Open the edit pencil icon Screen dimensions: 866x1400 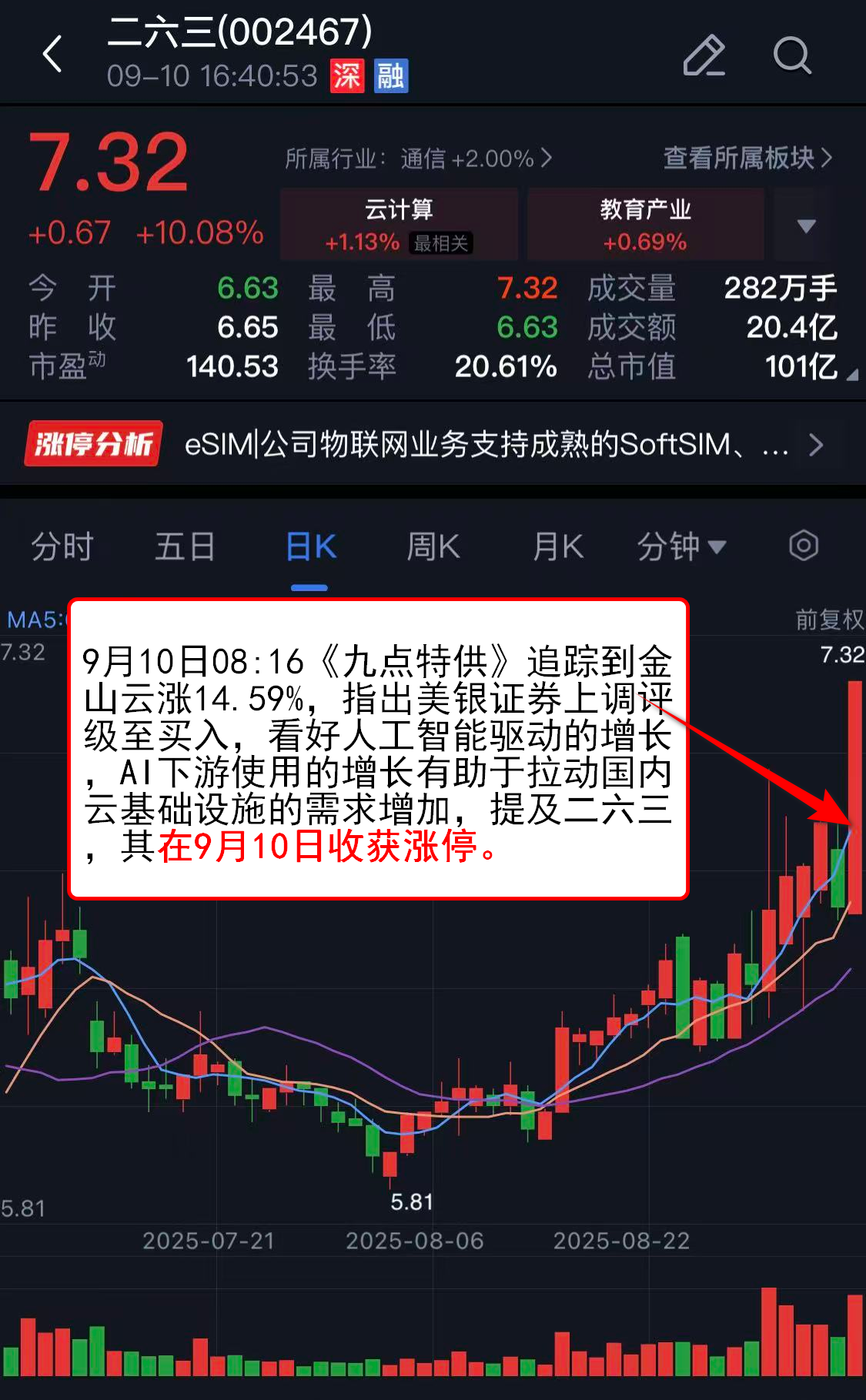tap(704, 55)
